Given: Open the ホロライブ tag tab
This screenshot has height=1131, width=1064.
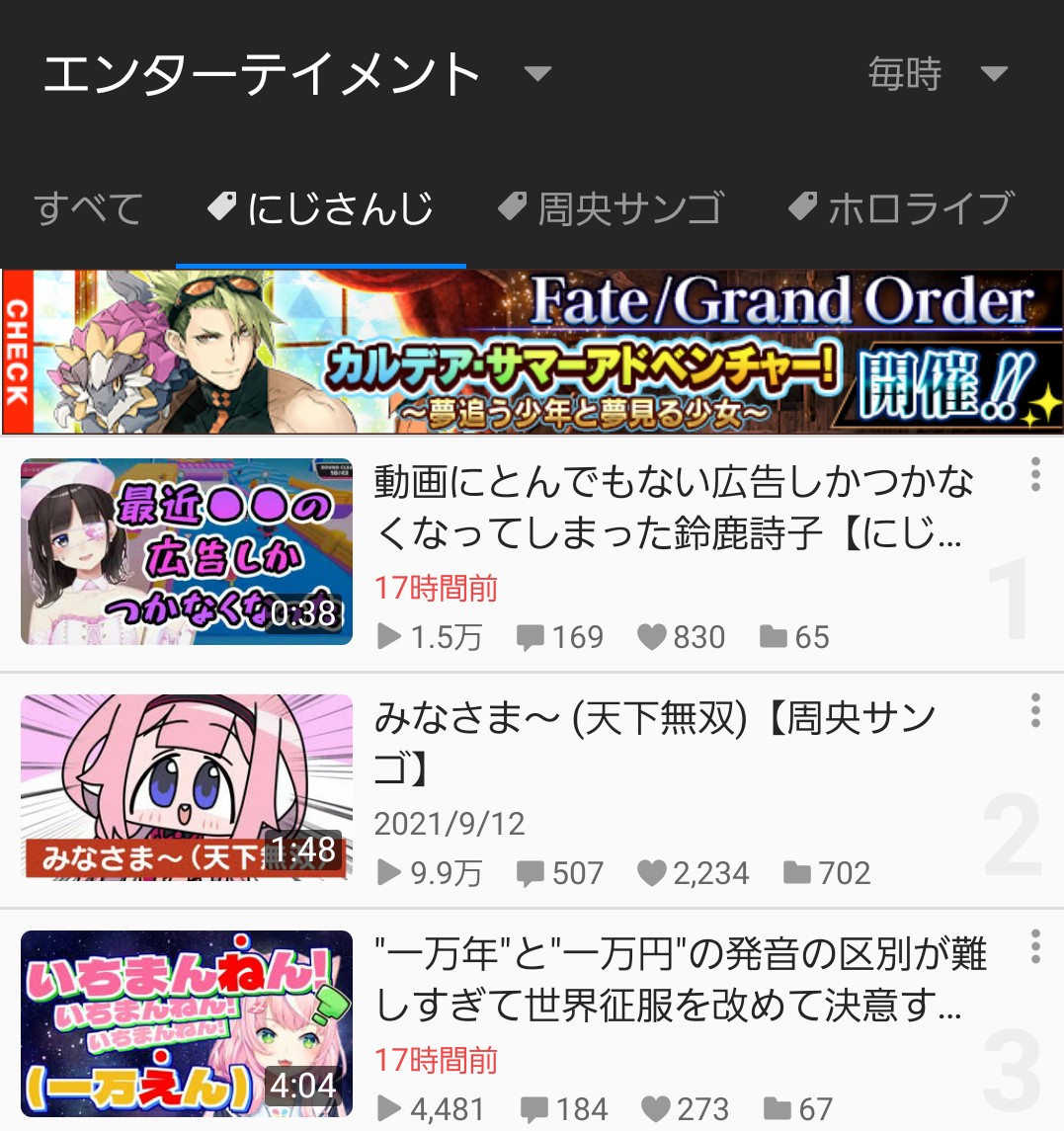Looking at the screenshot, I should click(x=901, y=208).
